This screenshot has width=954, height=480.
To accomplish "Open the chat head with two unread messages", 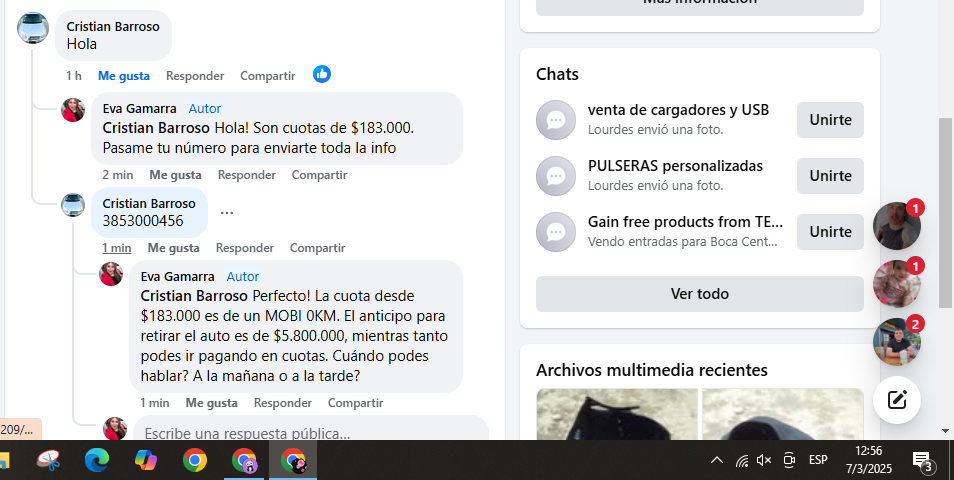I will click(896, 342).
